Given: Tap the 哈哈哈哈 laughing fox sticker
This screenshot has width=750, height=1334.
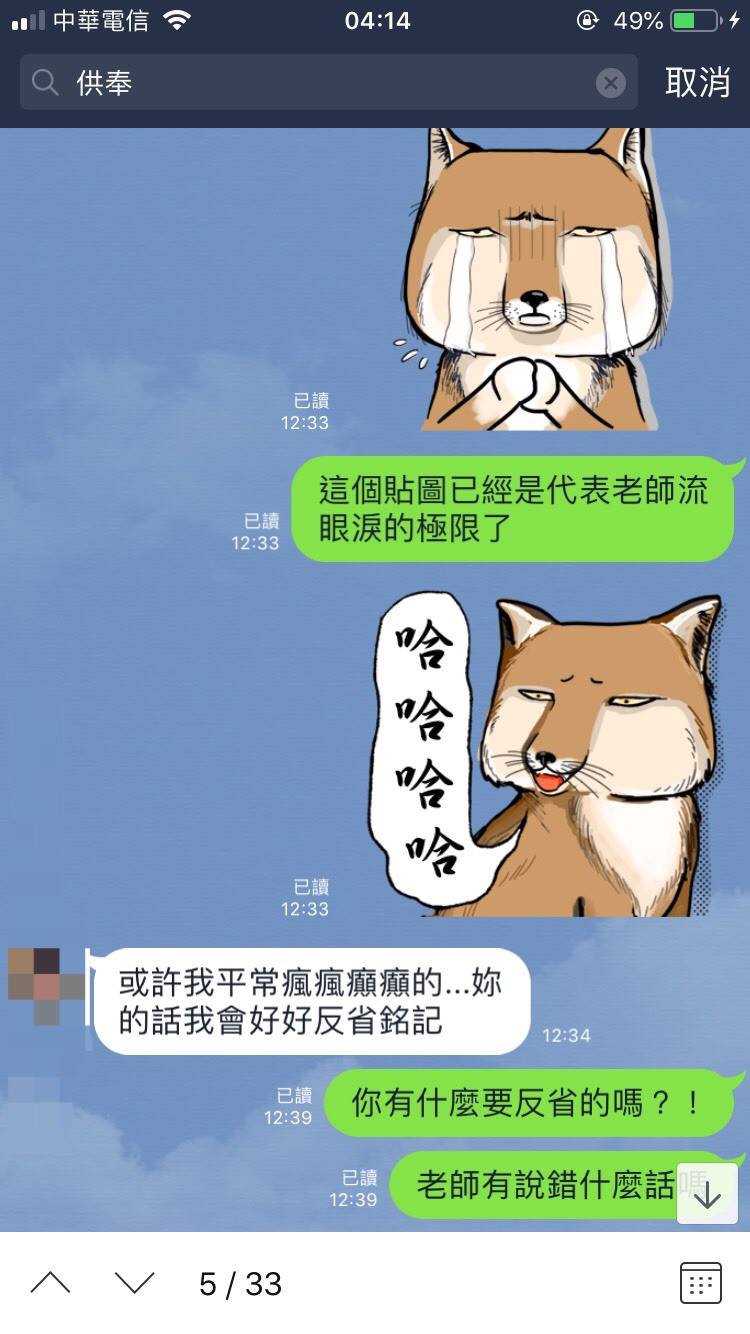Looking at the screenshot, I should [x=545, y=755].
